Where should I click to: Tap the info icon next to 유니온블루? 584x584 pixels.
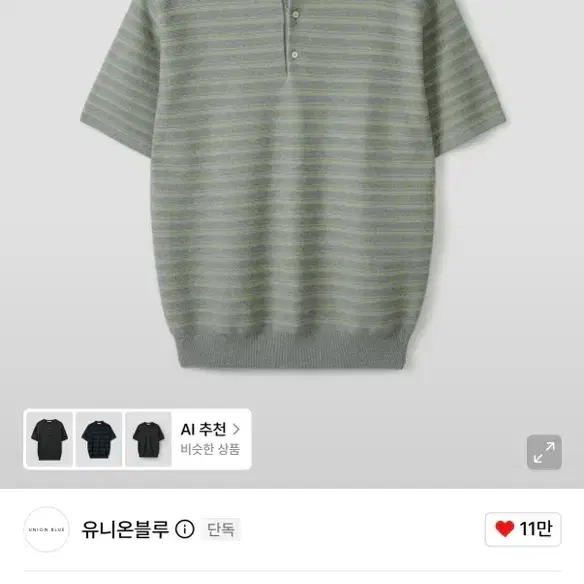[x=185, y=529]
